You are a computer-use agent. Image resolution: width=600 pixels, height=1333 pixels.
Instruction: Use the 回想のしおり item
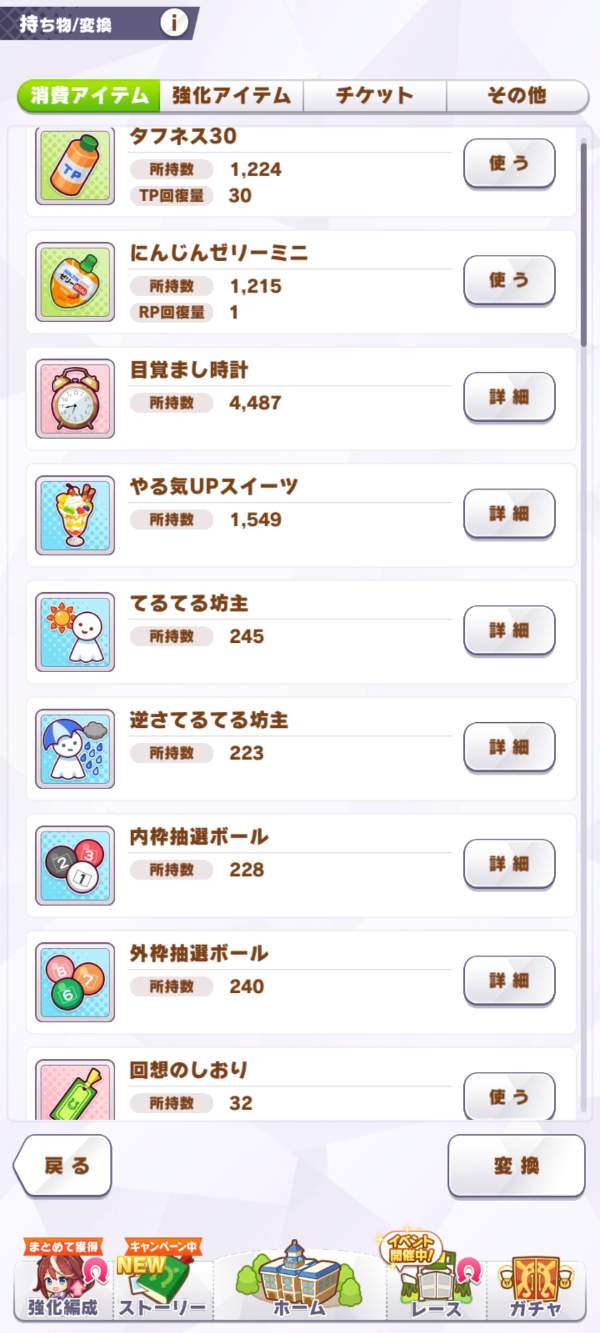coord(509,1096)
